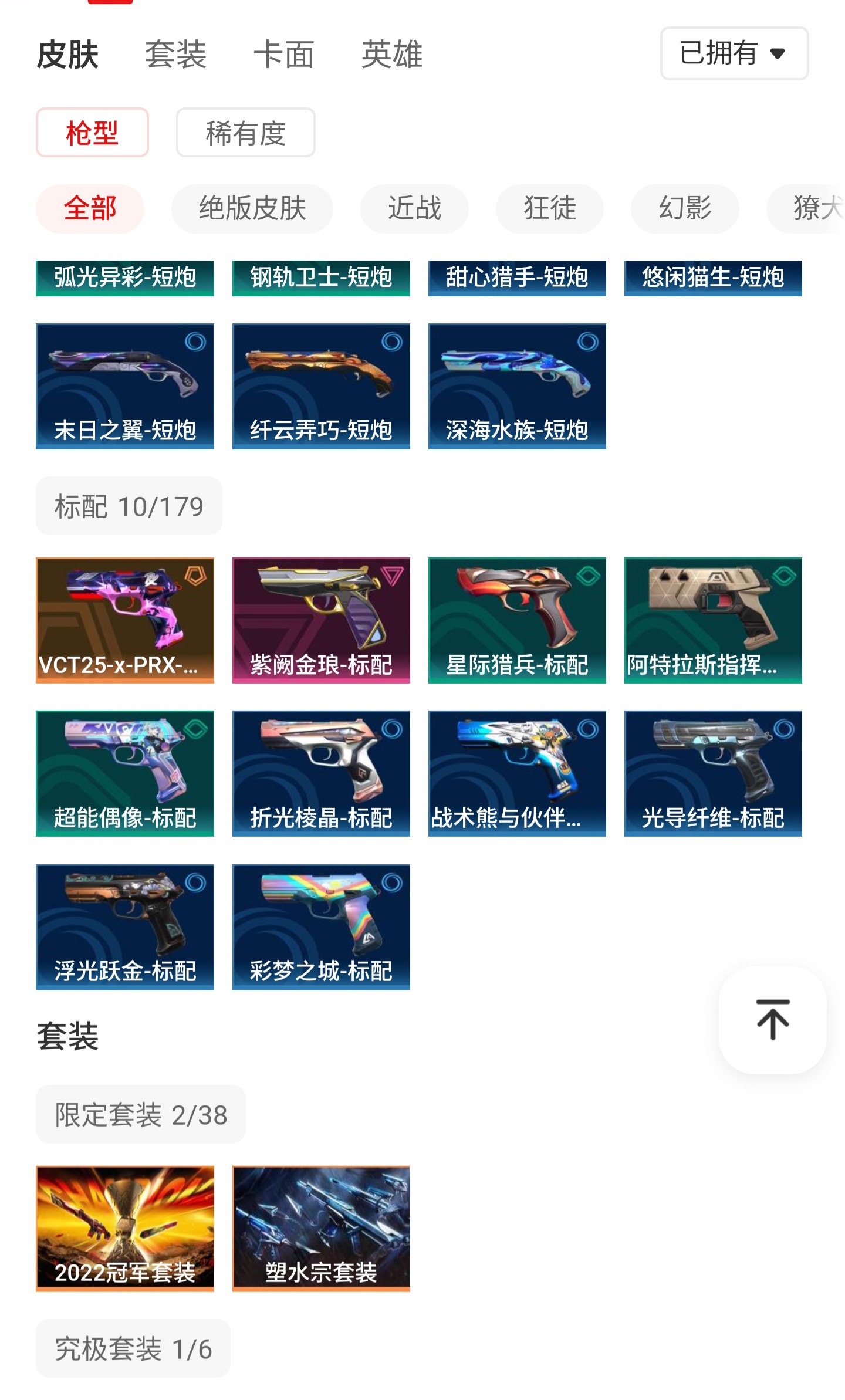View the 光导纤维-标配 skin card
The image size is (845, 1400).
713,773
